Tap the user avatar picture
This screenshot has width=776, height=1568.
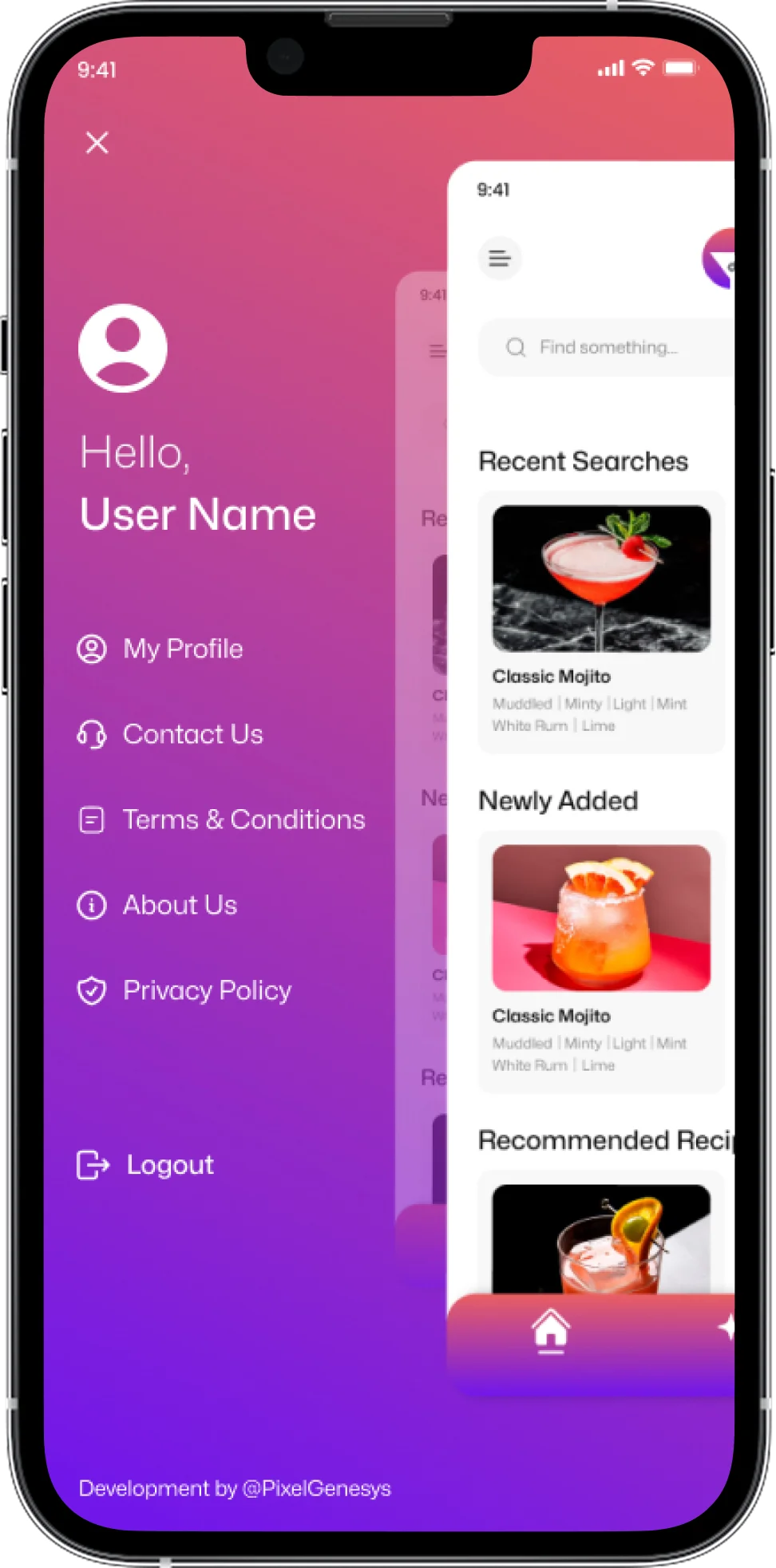[x=123, y=348]
